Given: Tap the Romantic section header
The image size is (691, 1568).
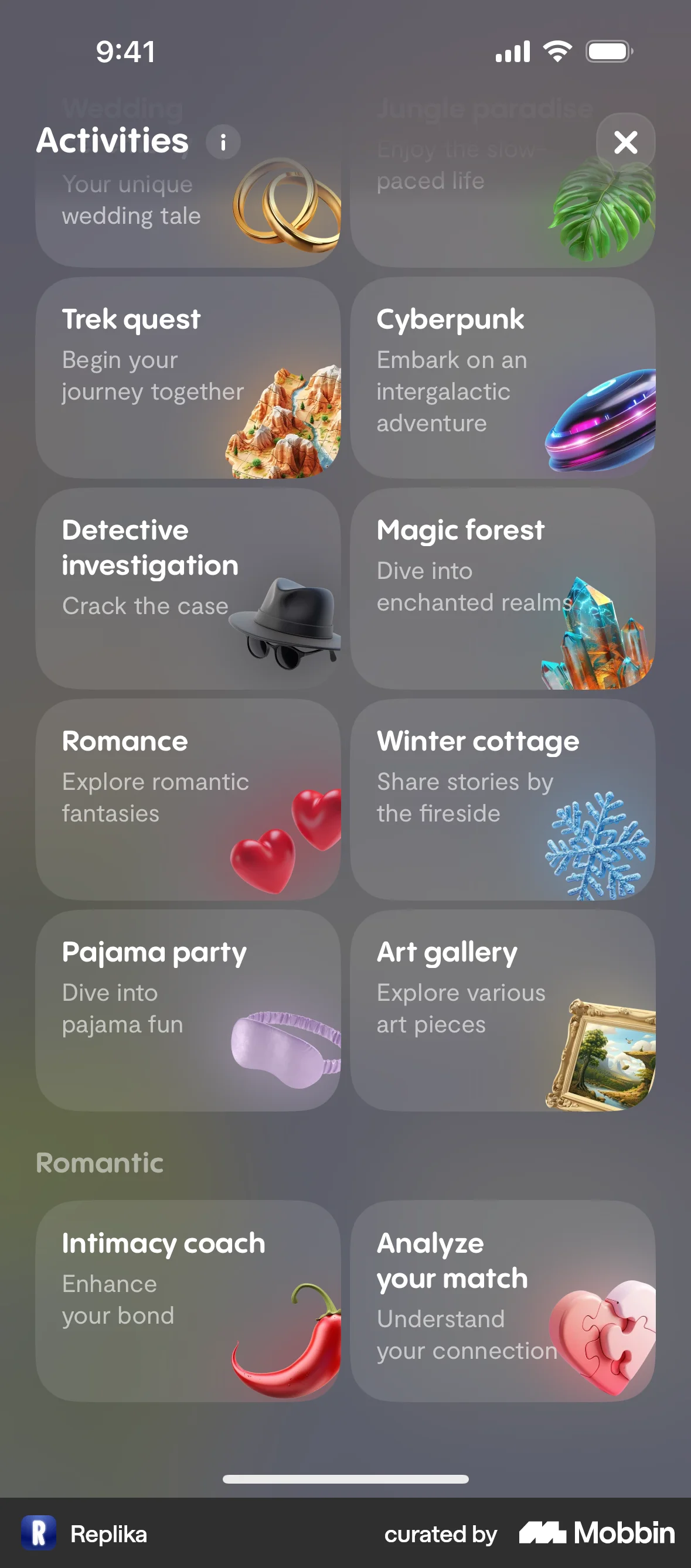Looking at the screenshot, I should click(x=99, y=1163).
